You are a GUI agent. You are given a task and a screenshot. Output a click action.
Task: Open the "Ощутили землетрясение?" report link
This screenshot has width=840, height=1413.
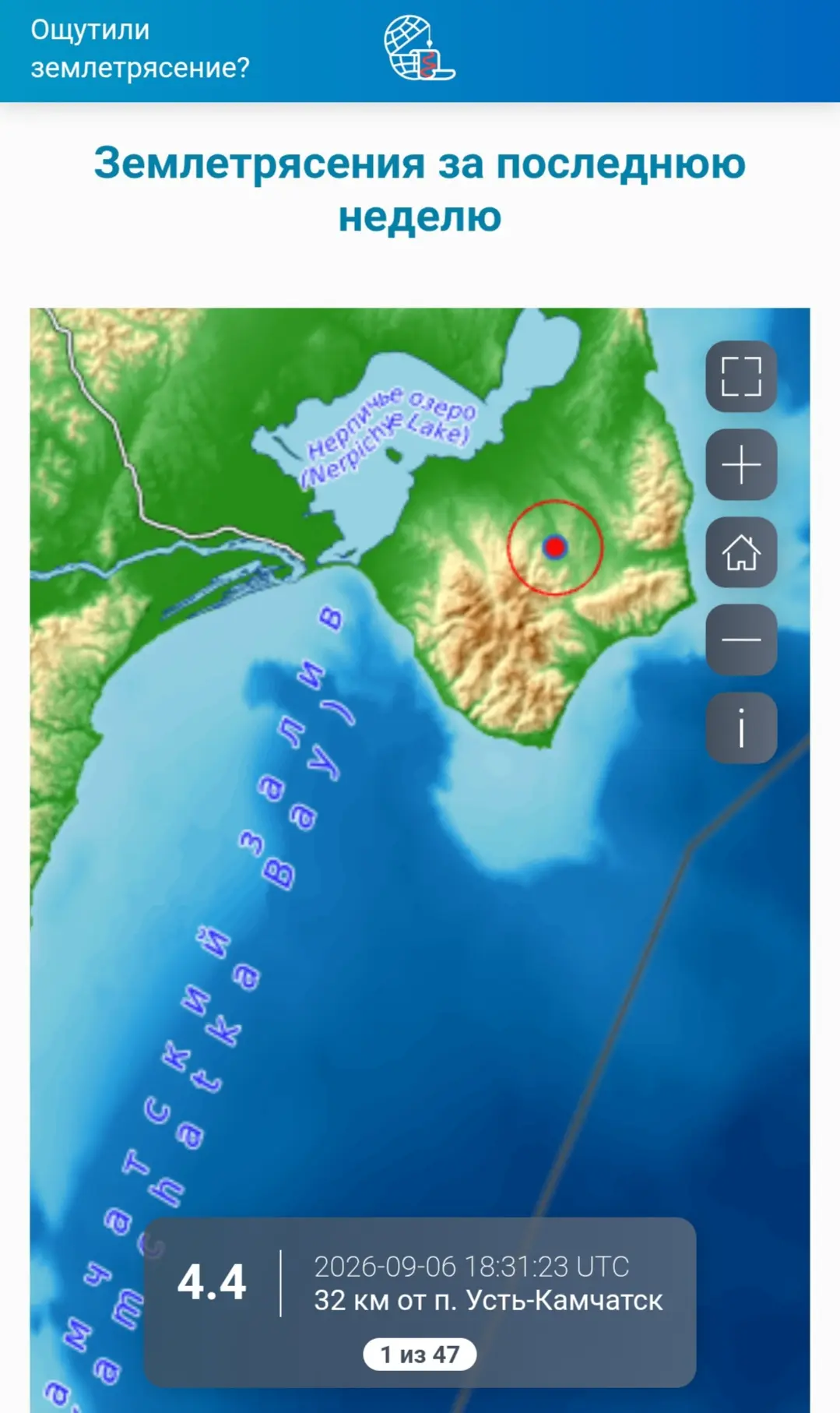pos(140,48)
